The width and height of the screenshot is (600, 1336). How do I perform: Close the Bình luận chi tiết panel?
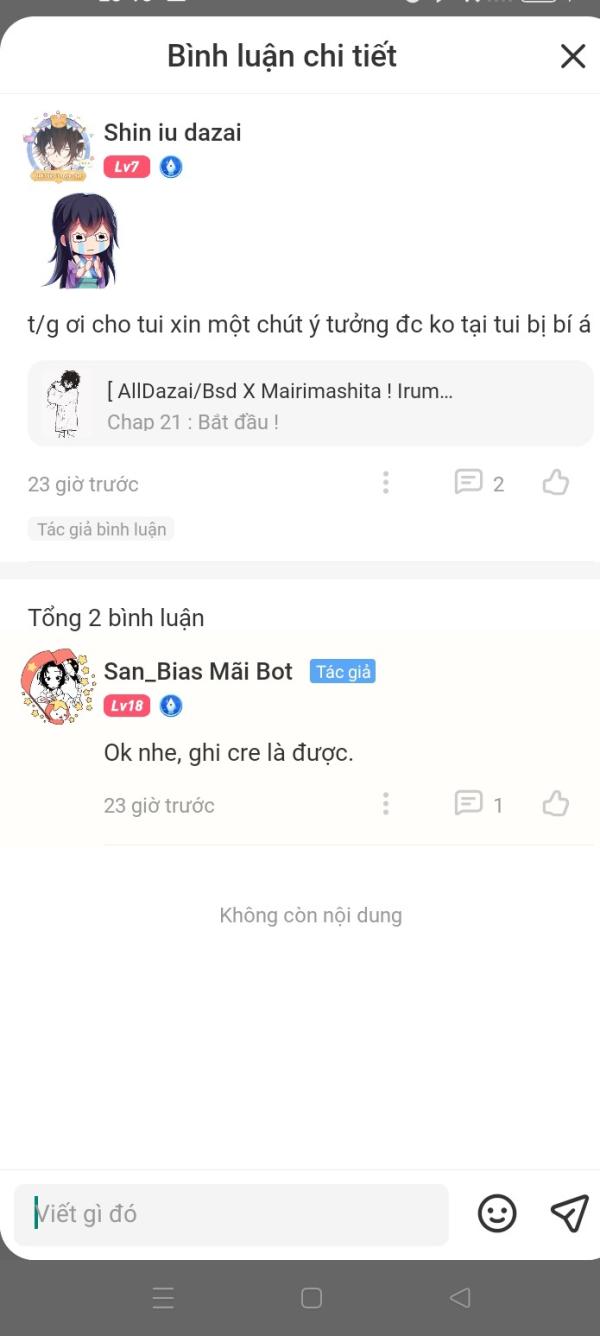click(x=572, y=56)
